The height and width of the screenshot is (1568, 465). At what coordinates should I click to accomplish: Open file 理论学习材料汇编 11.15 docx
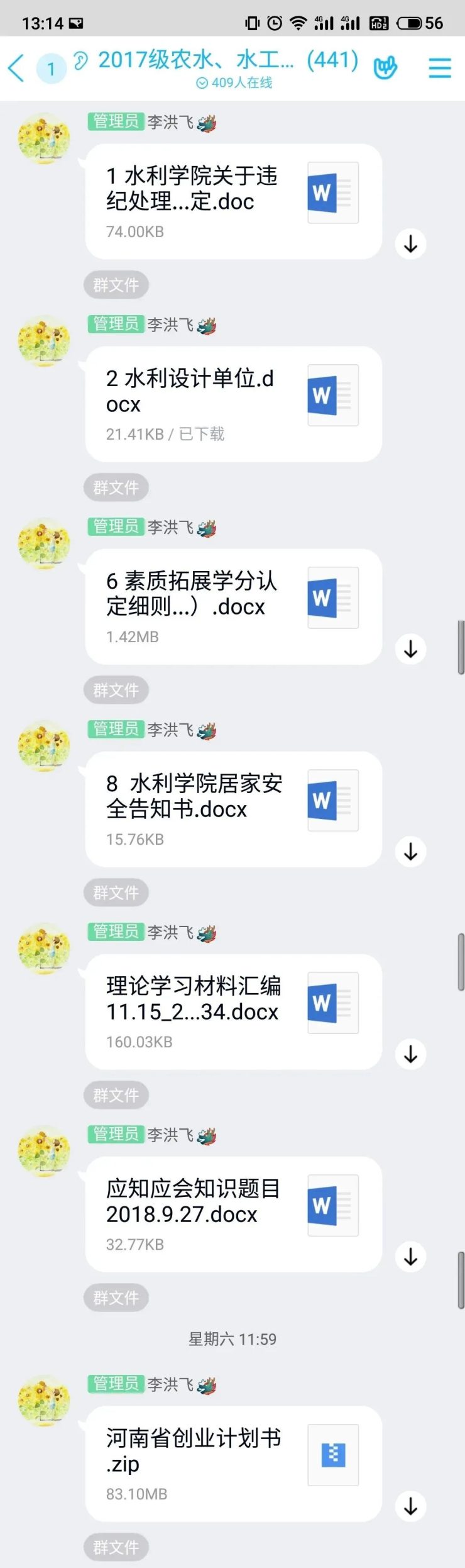pos(233,1011)
